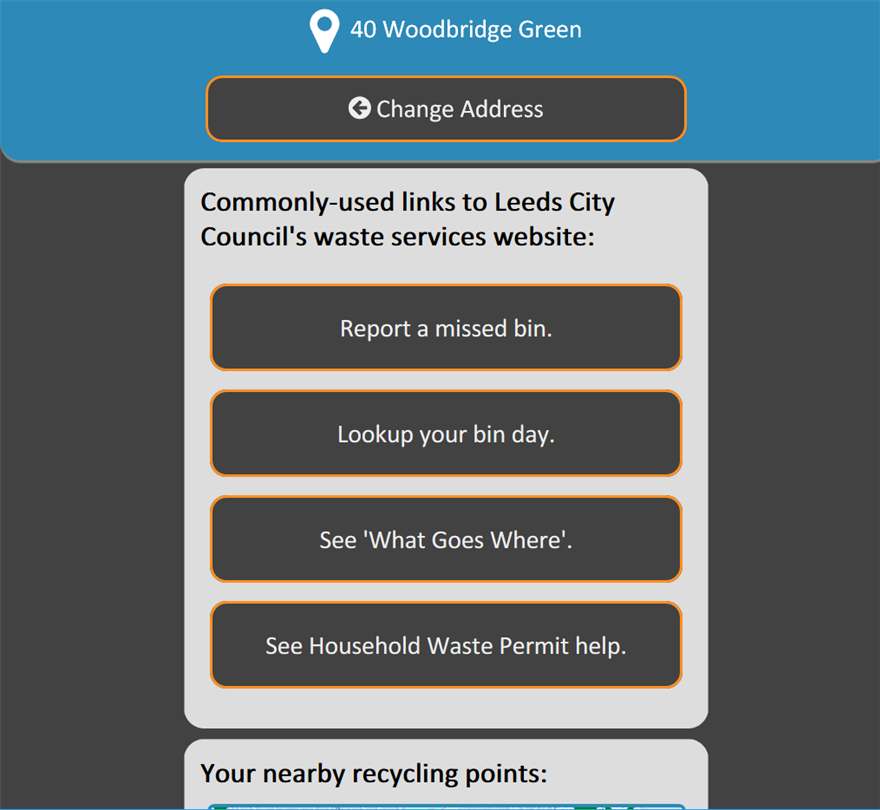Open 'Report a missed bin' link
The image size is (880, 810).
click(x=446, y=328)
